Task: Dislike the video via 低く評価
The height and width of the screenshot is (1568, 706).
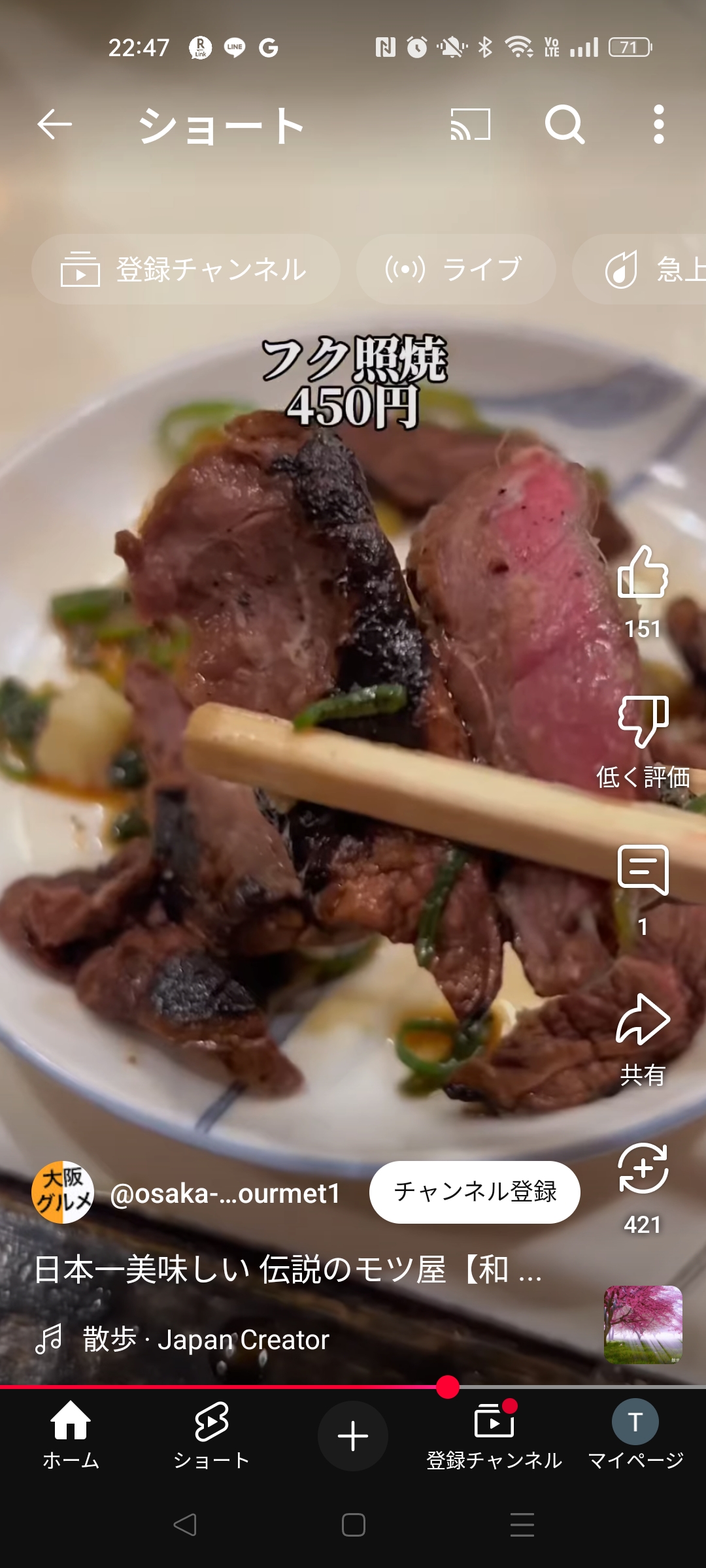Action: 643,723
